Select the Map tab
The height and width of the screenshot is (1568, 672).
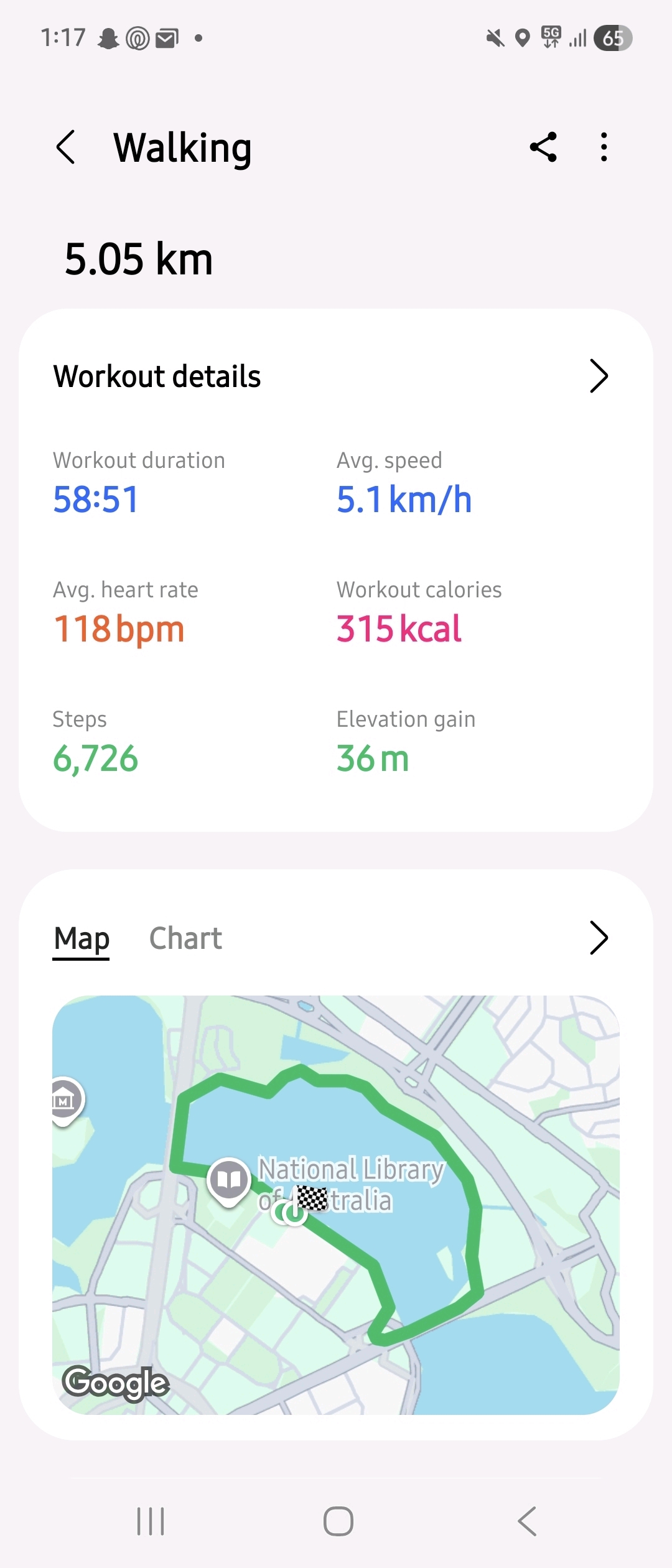[82, 938]
